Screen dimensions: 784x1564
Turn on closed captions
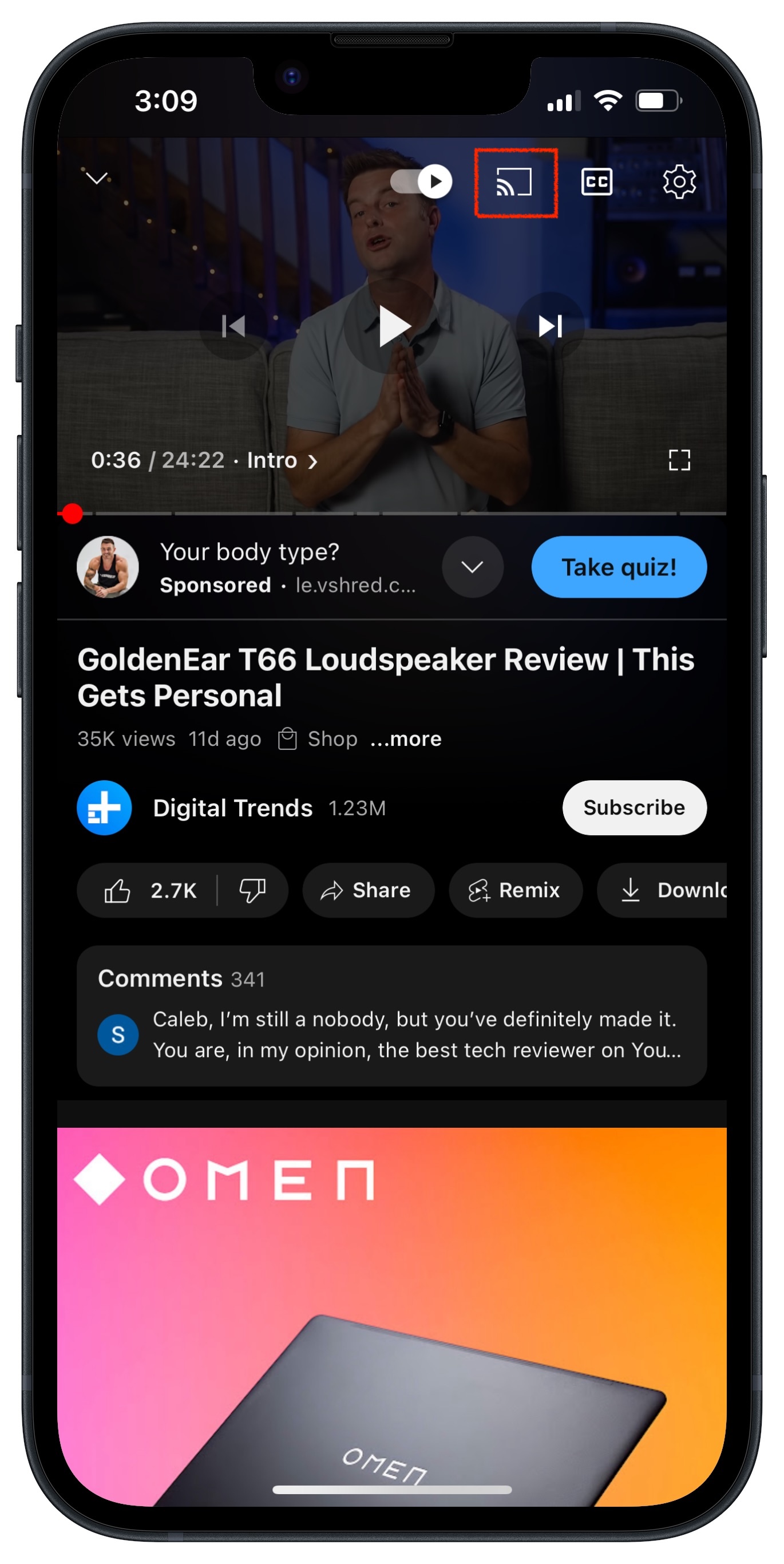pyautogui.click(x=596, y=181)
